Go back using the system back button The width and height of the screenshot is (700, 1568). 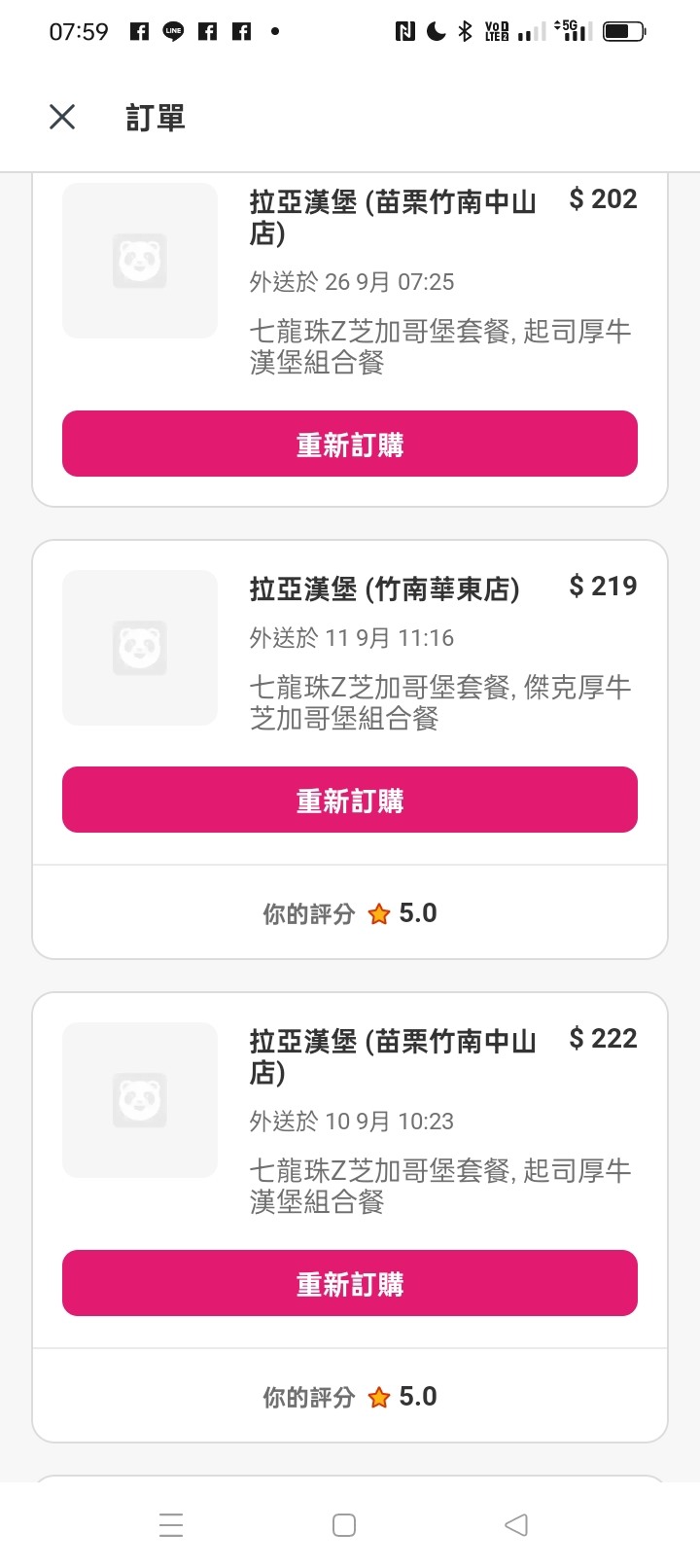click(516, 1524)
